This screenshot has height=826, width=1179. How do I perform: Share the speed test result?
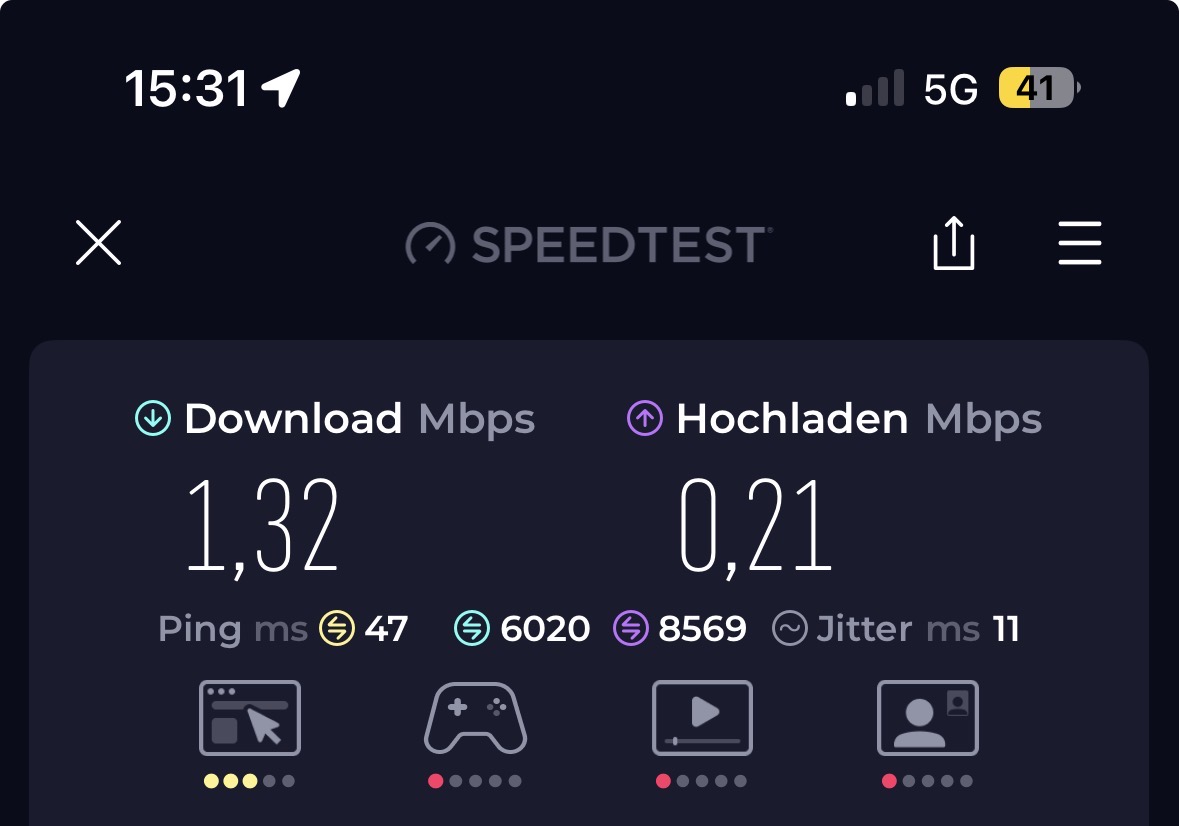pos(953,243)
